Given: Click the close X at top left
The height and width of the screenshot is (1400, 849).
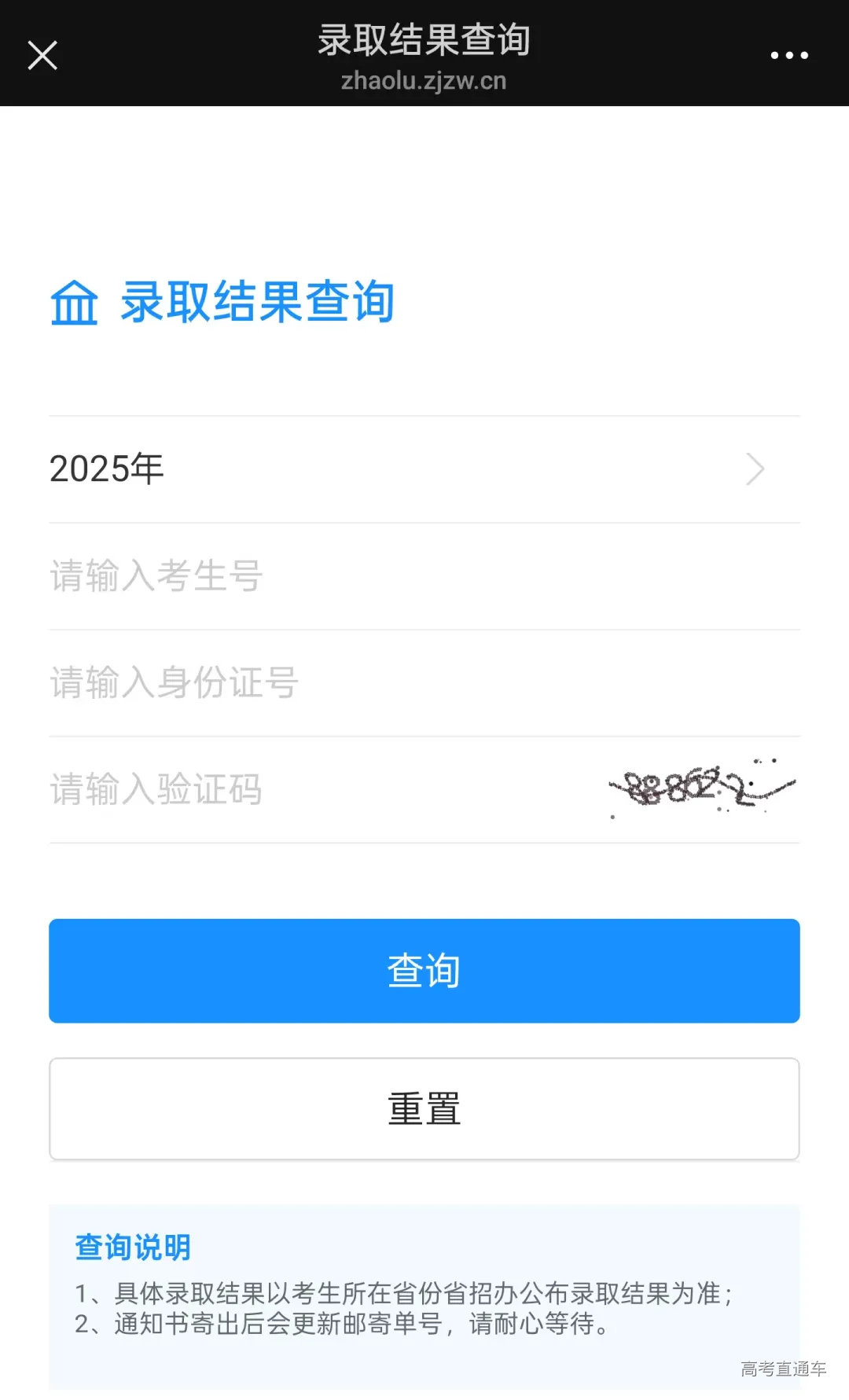Looking at the screenshot, I should [x=42, y=55].
